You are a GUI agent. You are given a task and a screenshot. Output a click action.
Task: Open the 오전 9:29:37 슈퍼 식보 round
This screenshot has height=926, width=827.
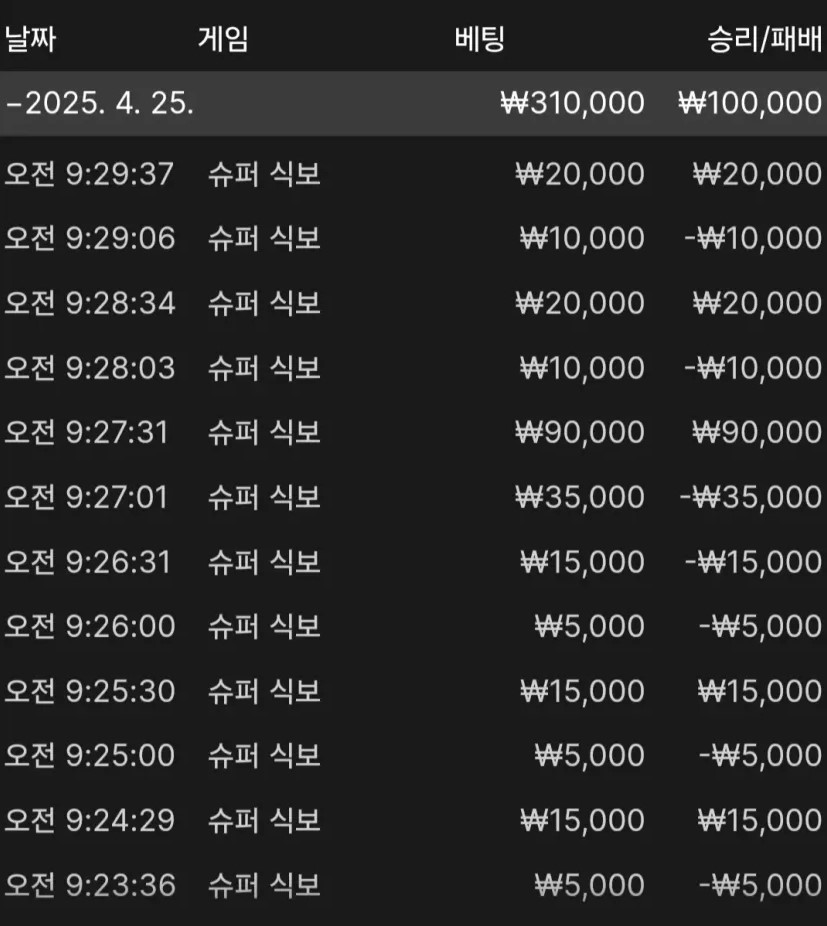[264, 174]
